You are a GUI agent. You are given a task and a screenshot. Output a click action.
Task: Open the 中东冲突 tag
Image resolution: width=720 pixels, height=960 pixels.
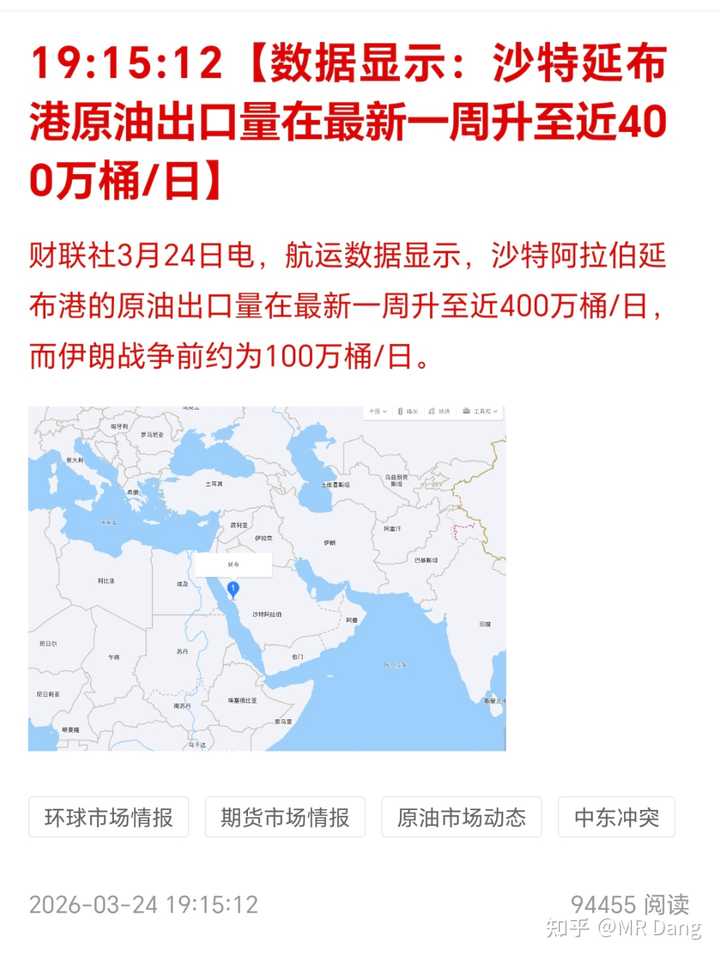coord(616,817)
